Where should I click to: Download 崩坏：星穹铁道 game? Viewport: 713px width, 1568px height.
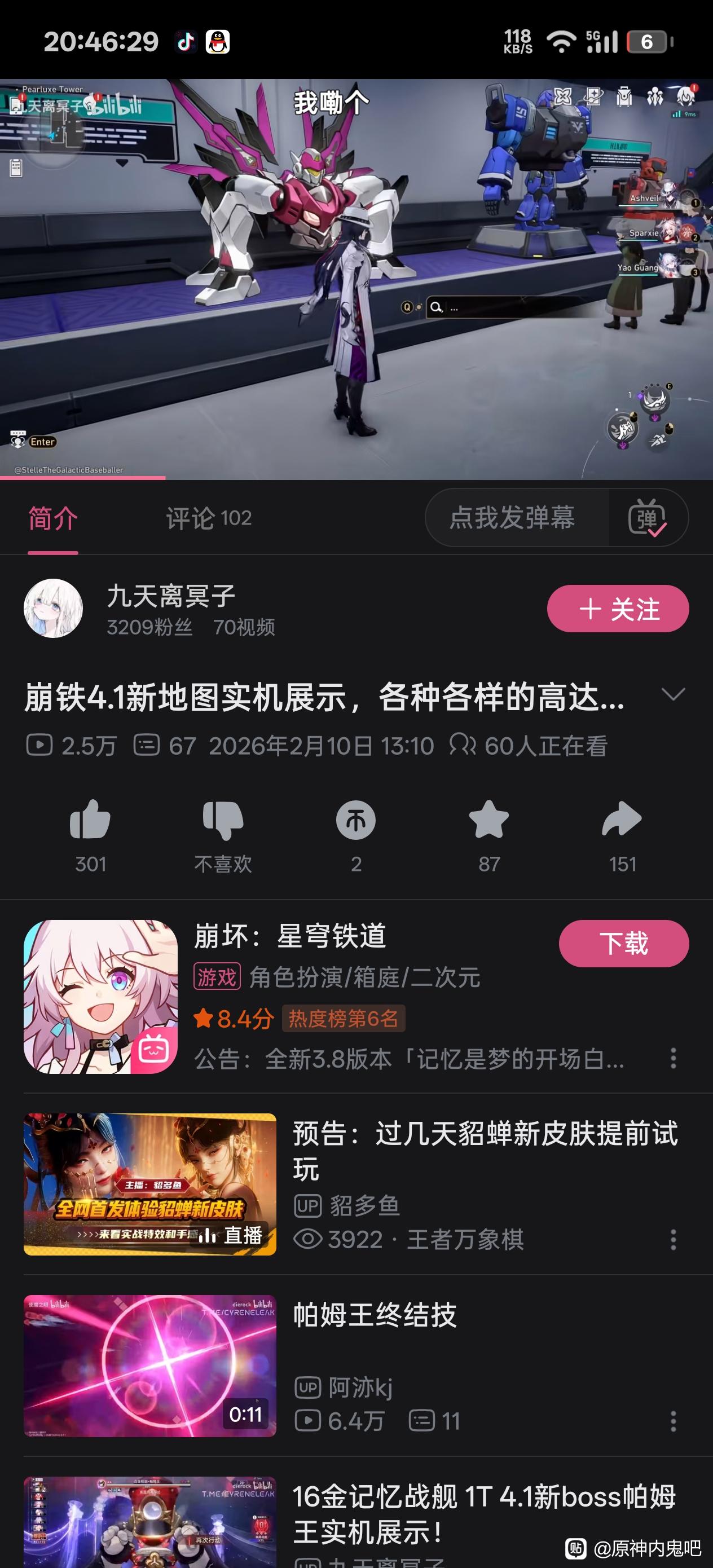point(623,944)
